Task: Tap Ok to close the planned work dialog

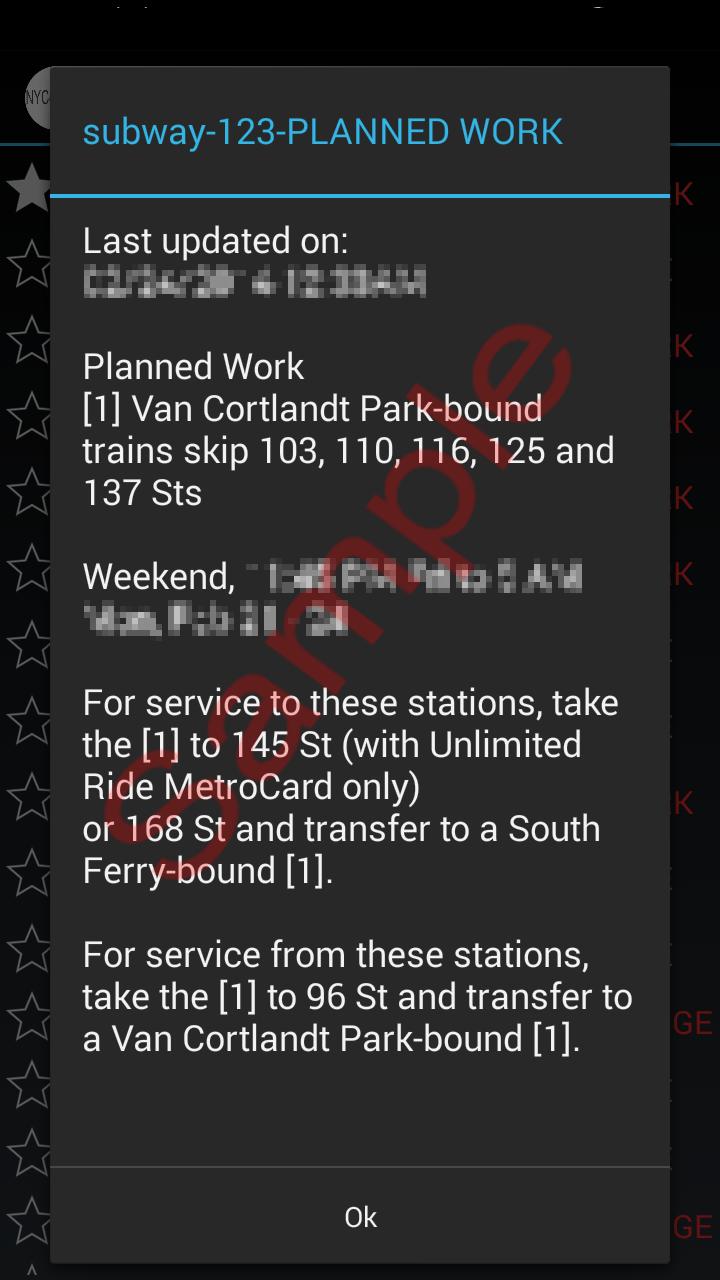Action: click(360, 1217)
